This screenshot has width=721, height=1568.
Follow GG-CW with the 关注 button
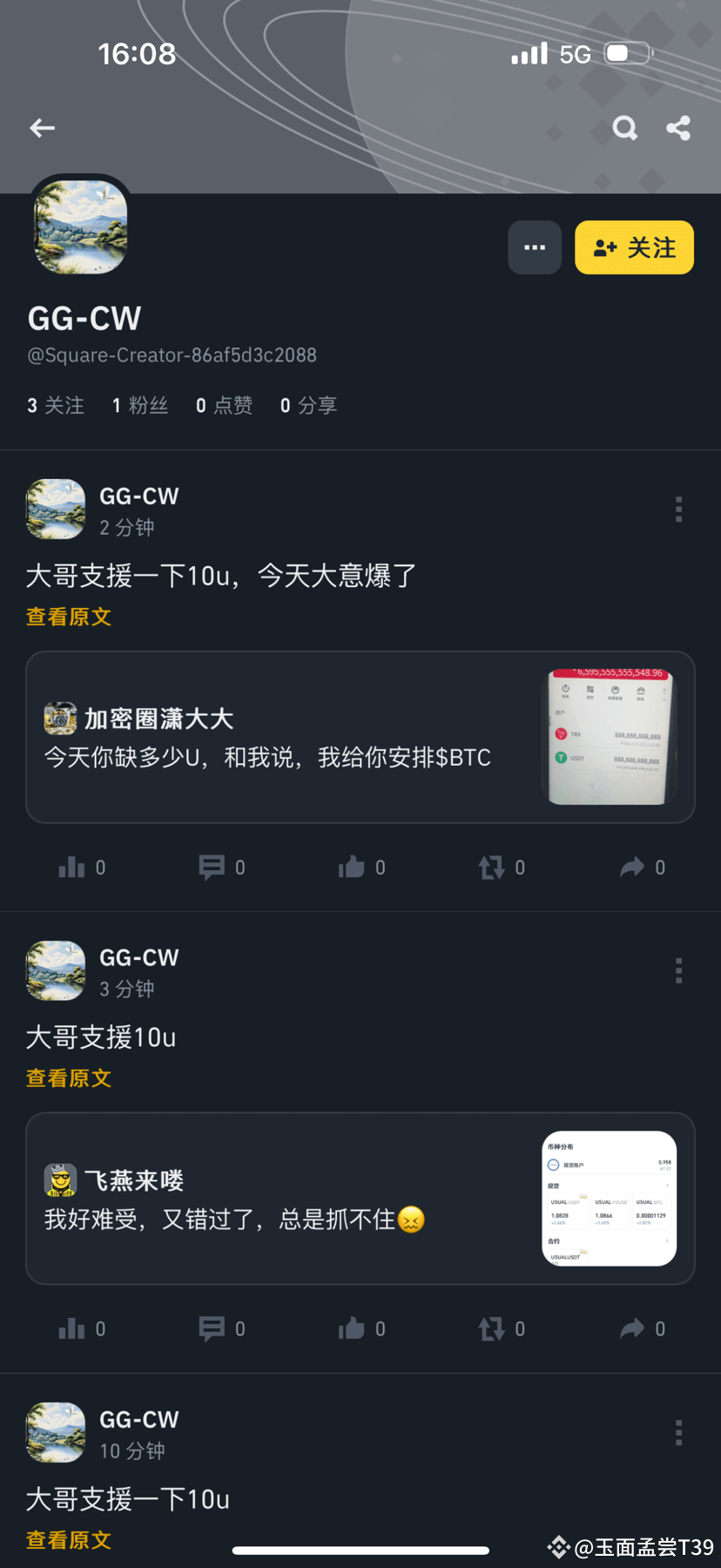634,247
